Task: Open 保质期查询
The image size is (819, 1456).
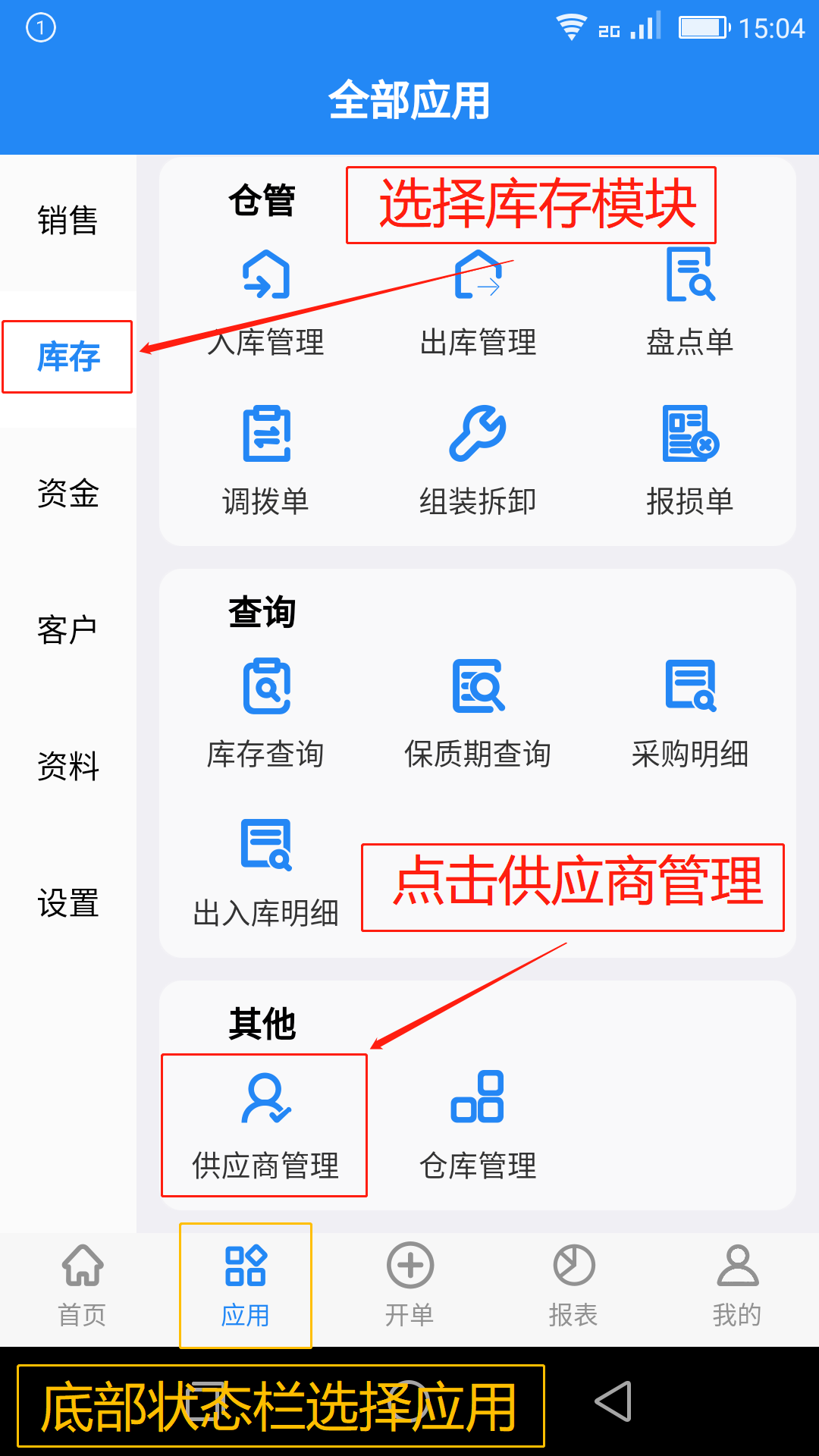Action: coord(478,714)
